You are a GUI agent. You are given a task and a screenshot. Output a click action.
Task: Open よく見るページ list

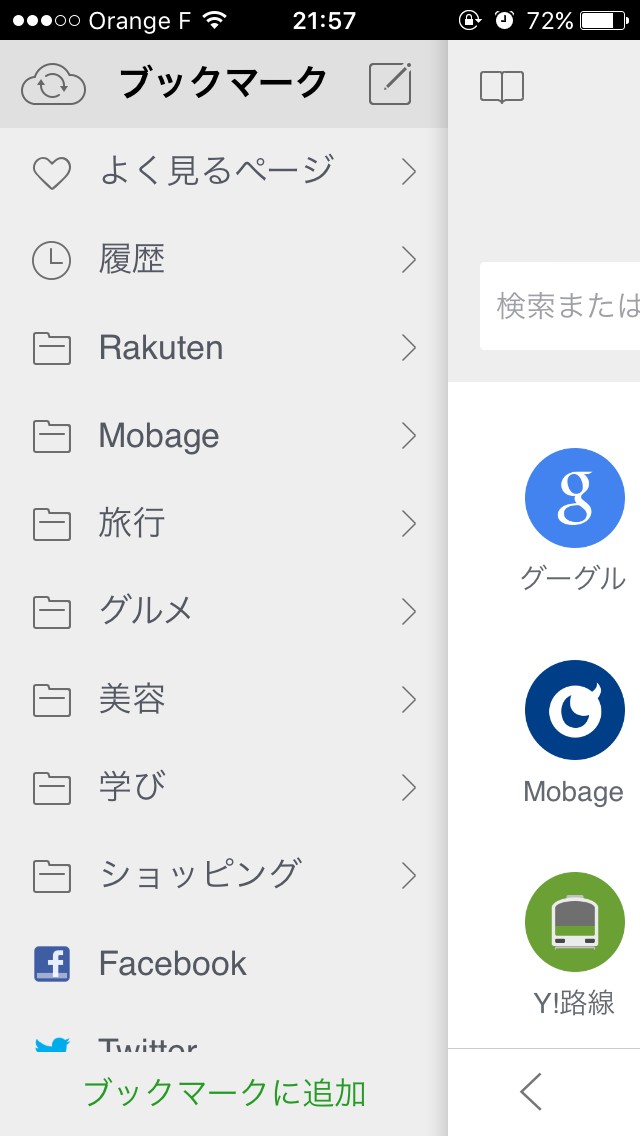[x=223, y=172]
